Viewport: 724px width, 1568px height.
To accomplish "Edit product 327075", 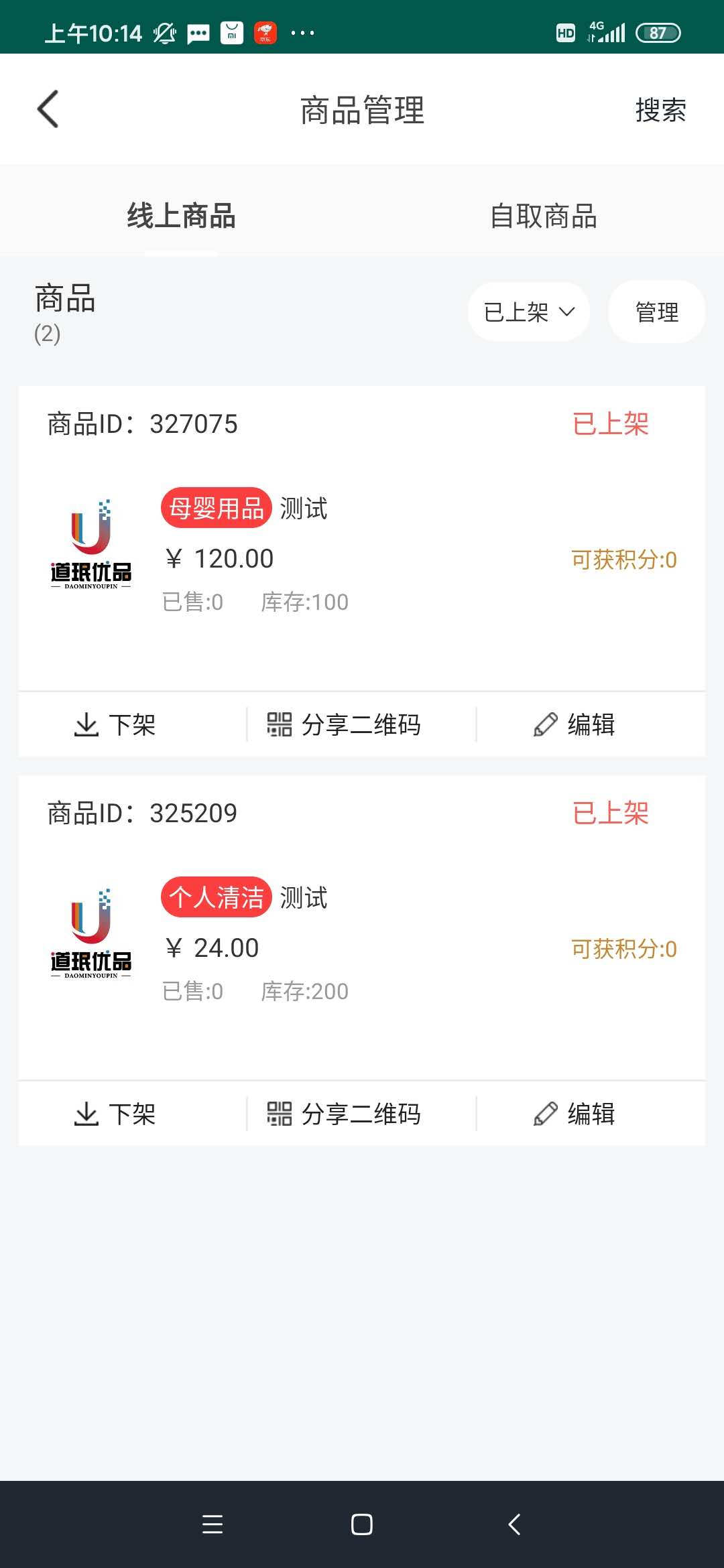I will coord(575,724).
